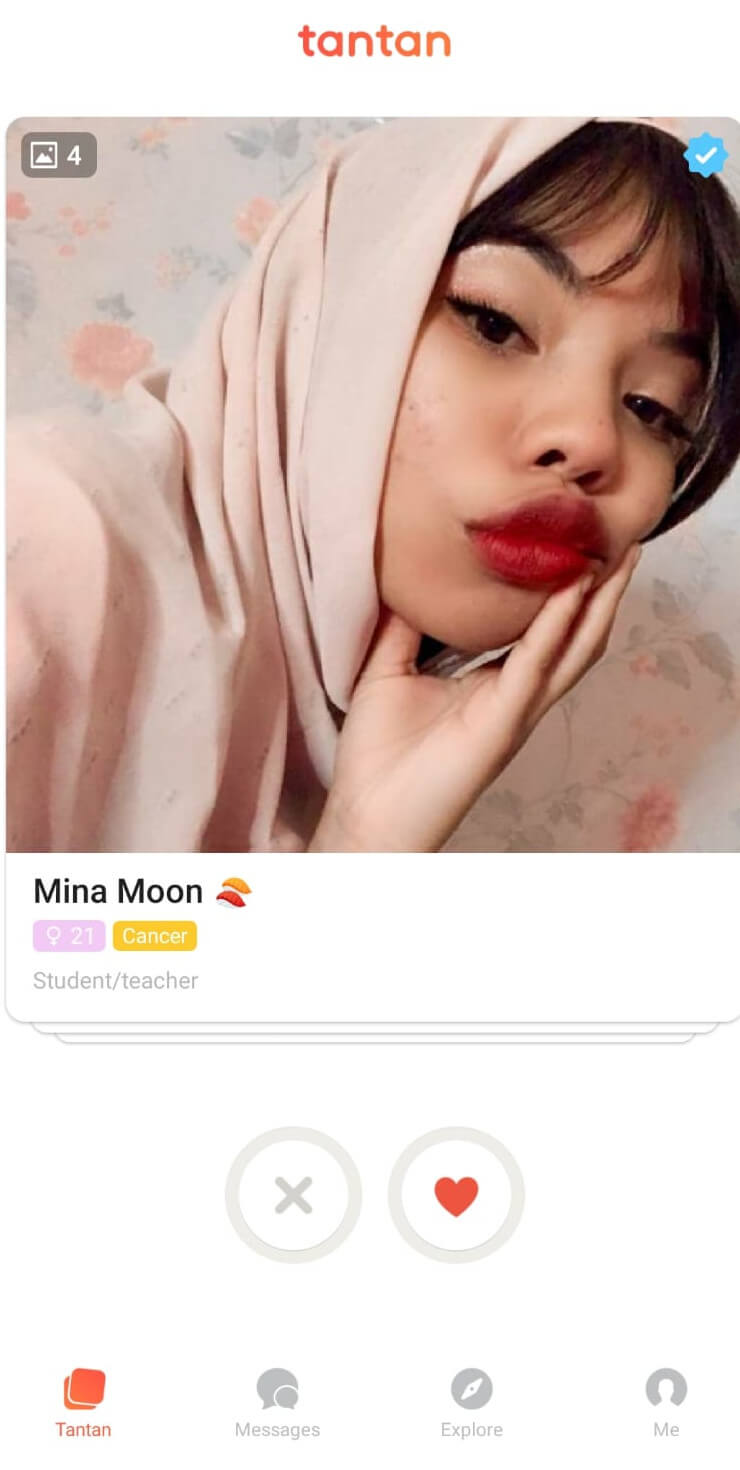Switch to the Messages tab

coord(277,1403)
